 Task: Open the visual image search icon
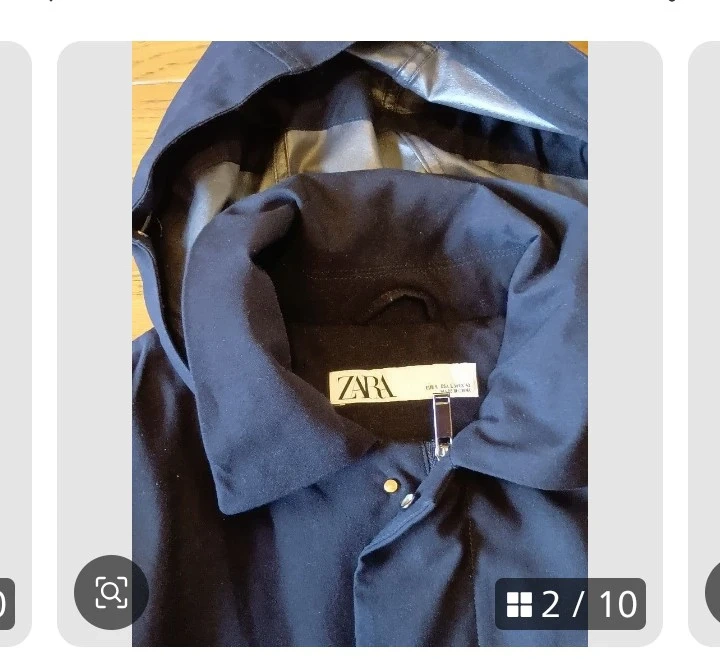point(111,592)
